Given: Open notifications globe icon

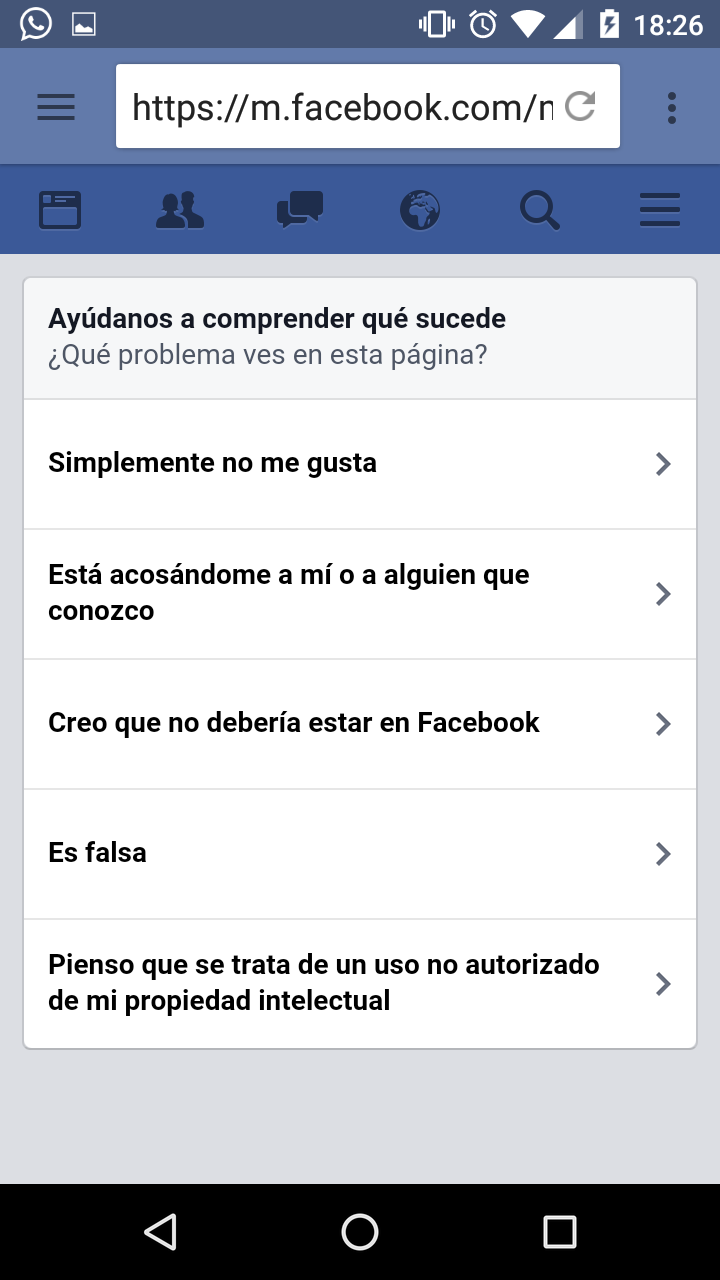Looking at the screenshot, I should coord(420,210).
